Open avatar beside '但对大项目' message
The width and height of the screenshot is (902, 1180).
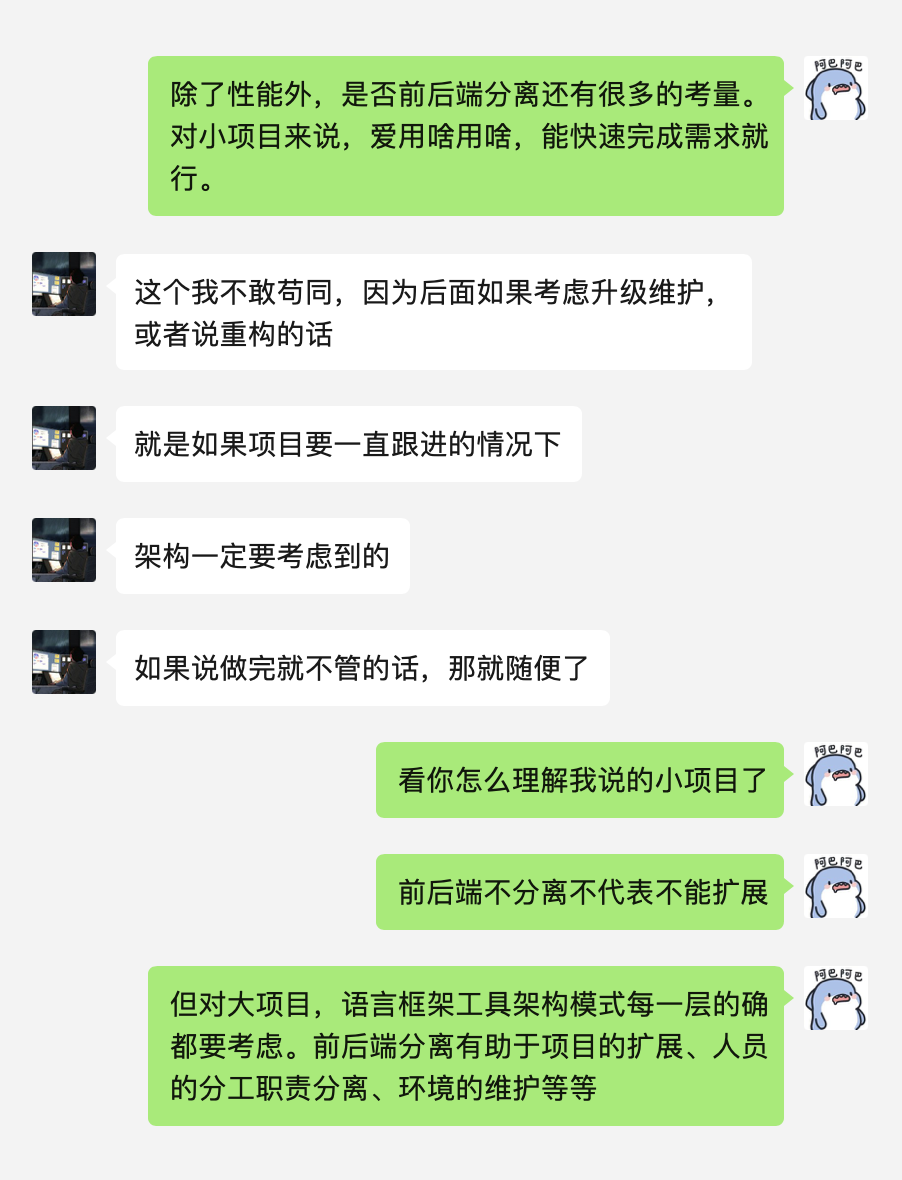tap(836, 998)
